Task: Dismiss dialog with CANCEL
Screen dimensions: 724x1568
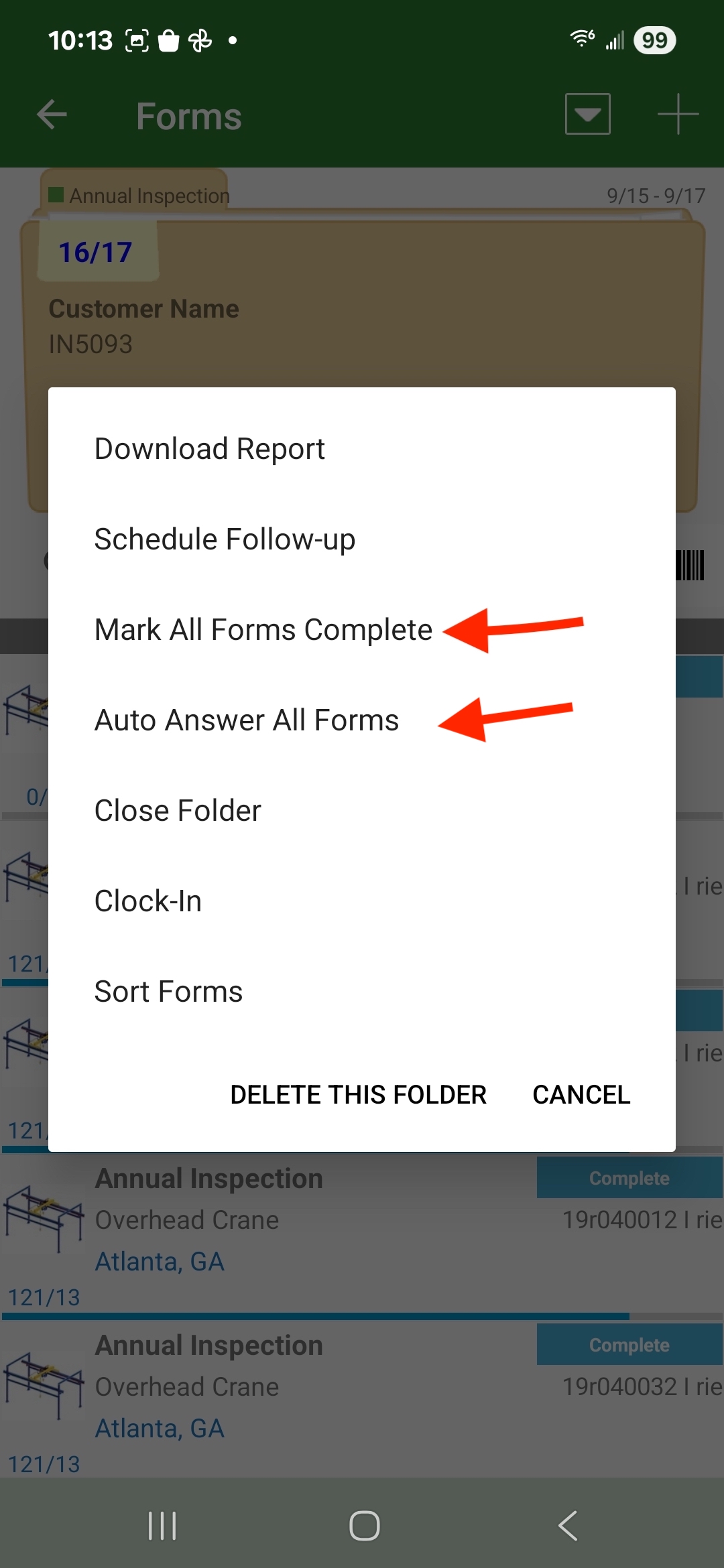Action: click(581, 1095)
